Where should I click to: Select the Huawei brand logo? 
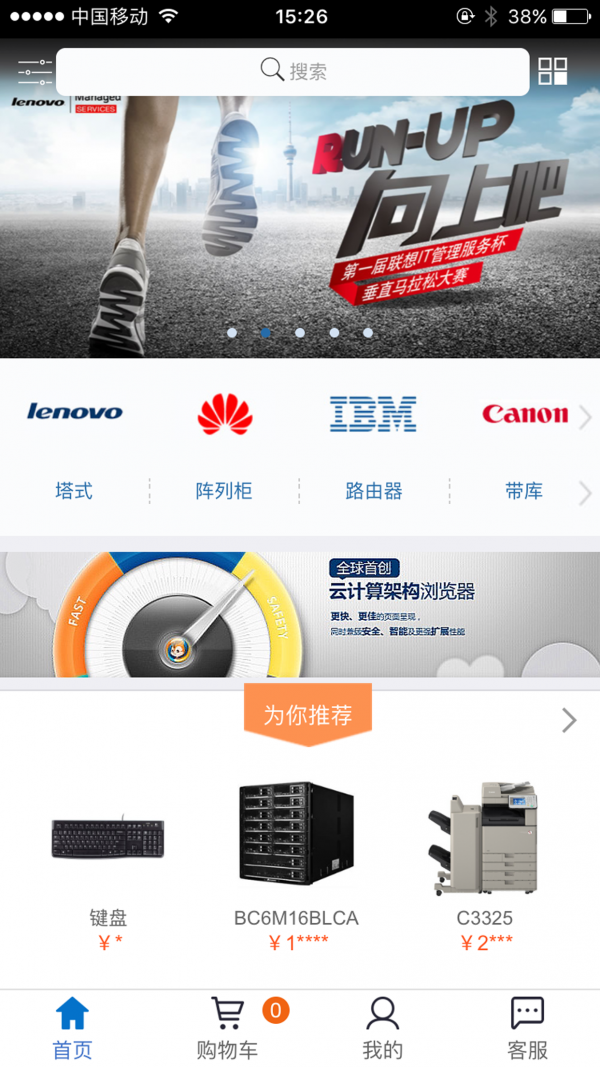(x=225, y=413)
